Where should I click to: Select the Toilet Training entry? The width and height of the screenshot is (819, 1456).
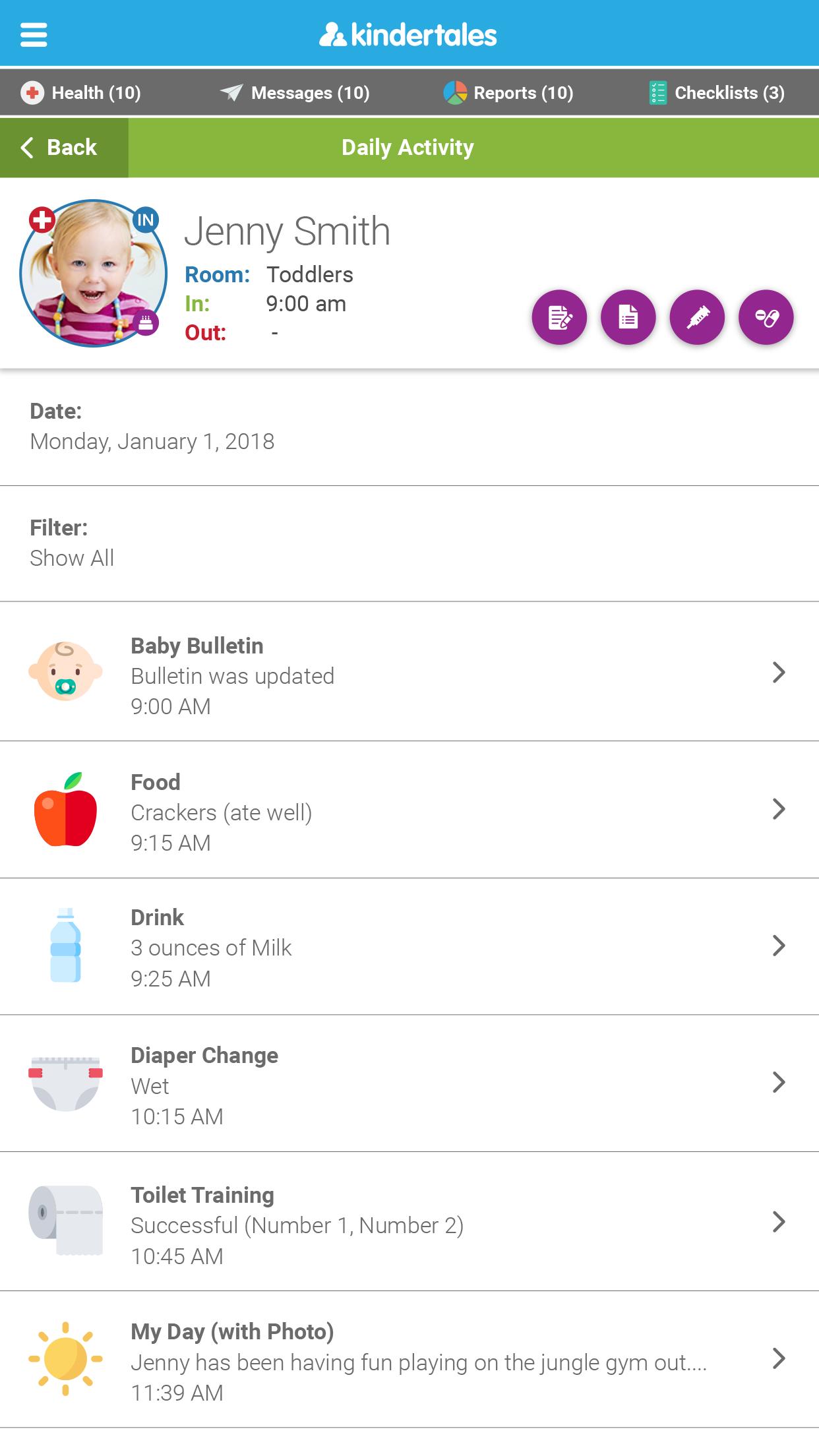click(x=409, y=1222)
